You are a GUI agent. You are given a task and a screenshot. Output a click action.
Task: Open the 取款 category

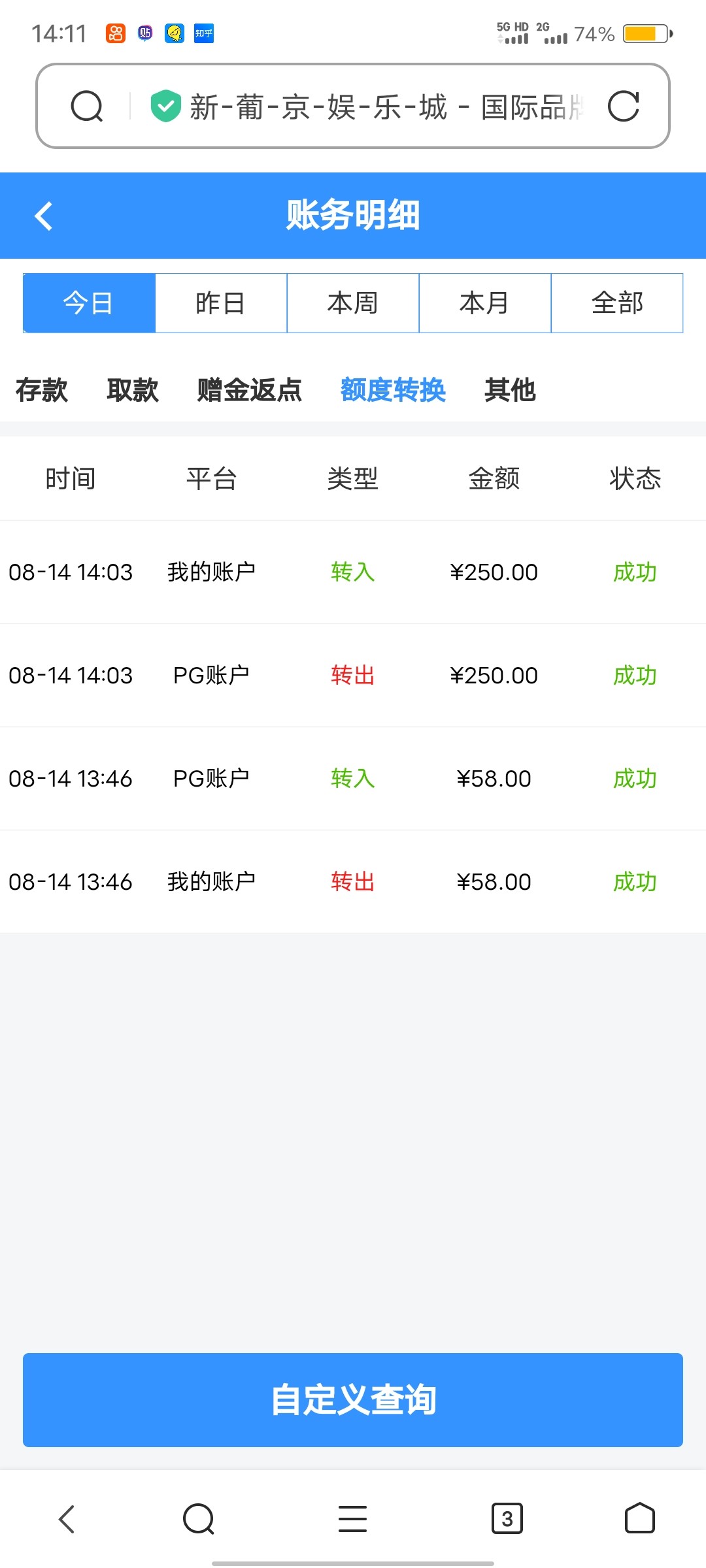pyautogui.click(x=133, y=390)
